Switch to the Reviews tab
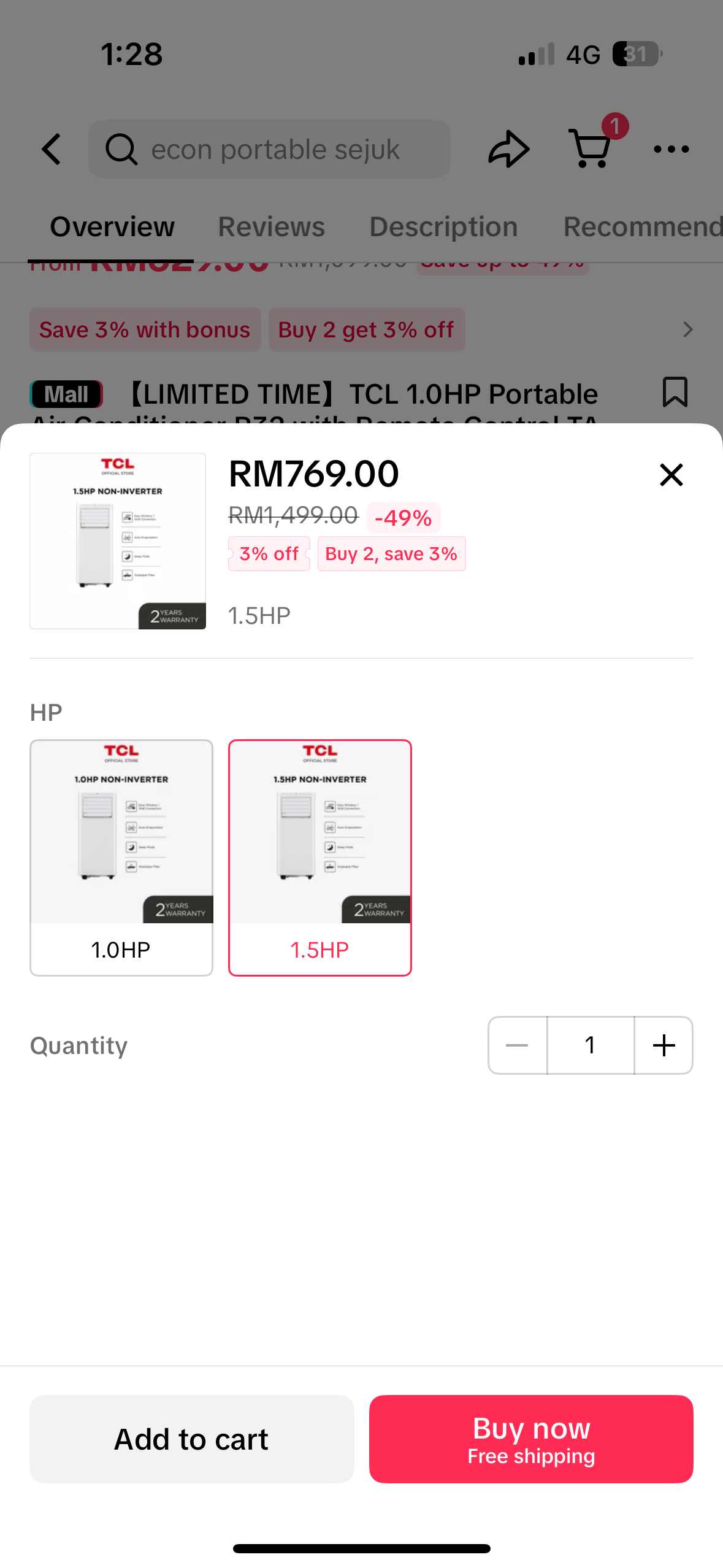 (x=271, y=227)
